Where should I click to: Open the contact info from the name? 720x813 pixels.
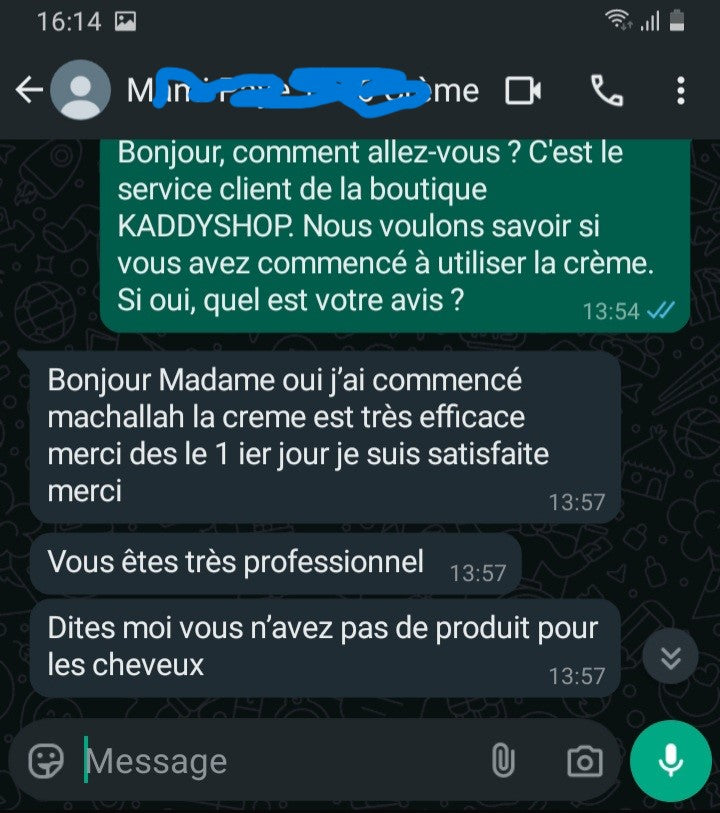(300, 91)
